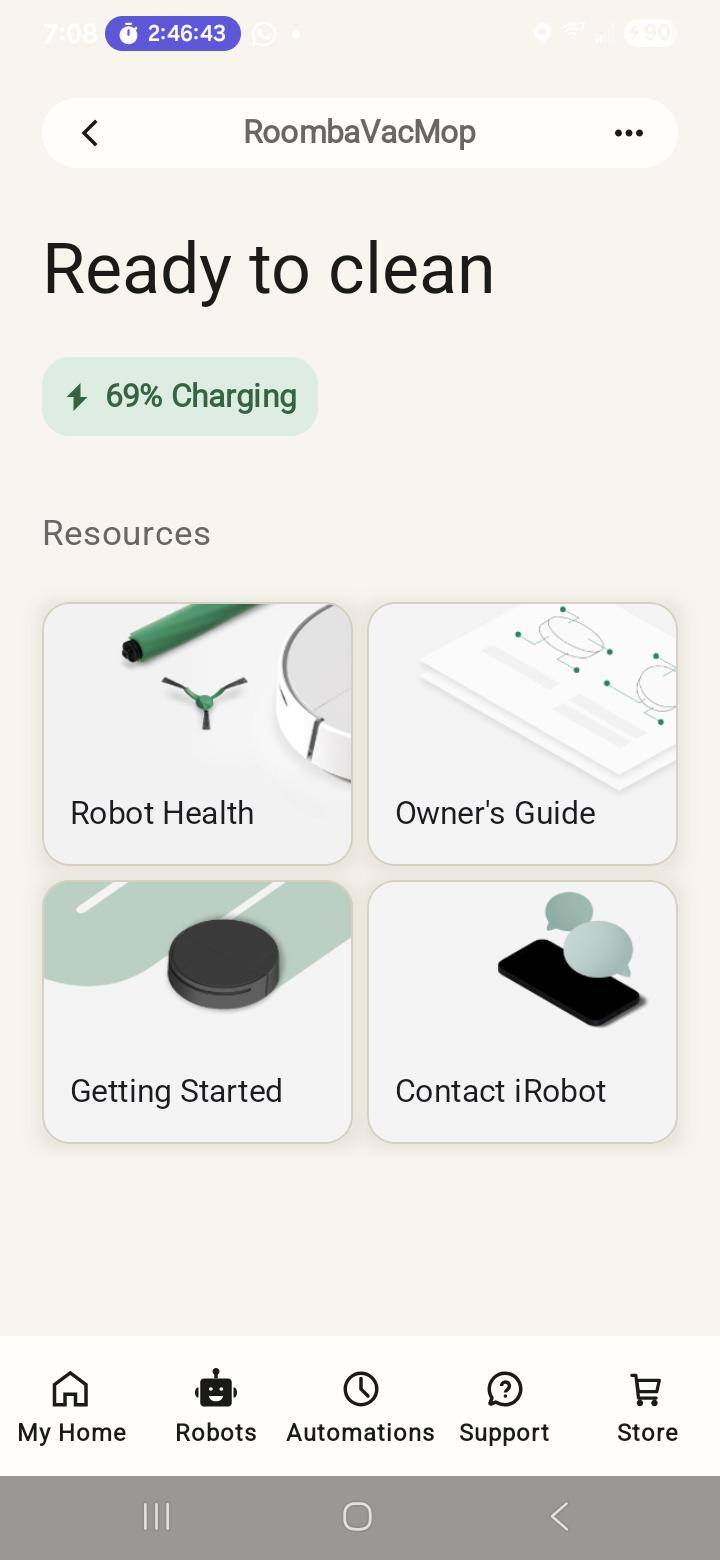Open the system recent apps button
This screenshot has width=720, height=1560.
point(156,1516)
